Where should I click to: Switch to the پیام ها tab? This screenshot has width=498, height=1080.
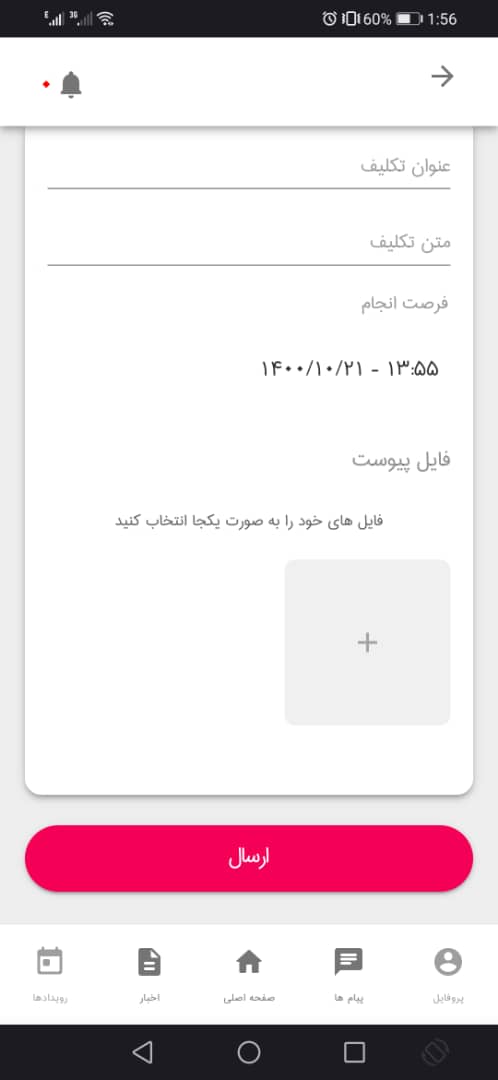[x=349, y=974]
